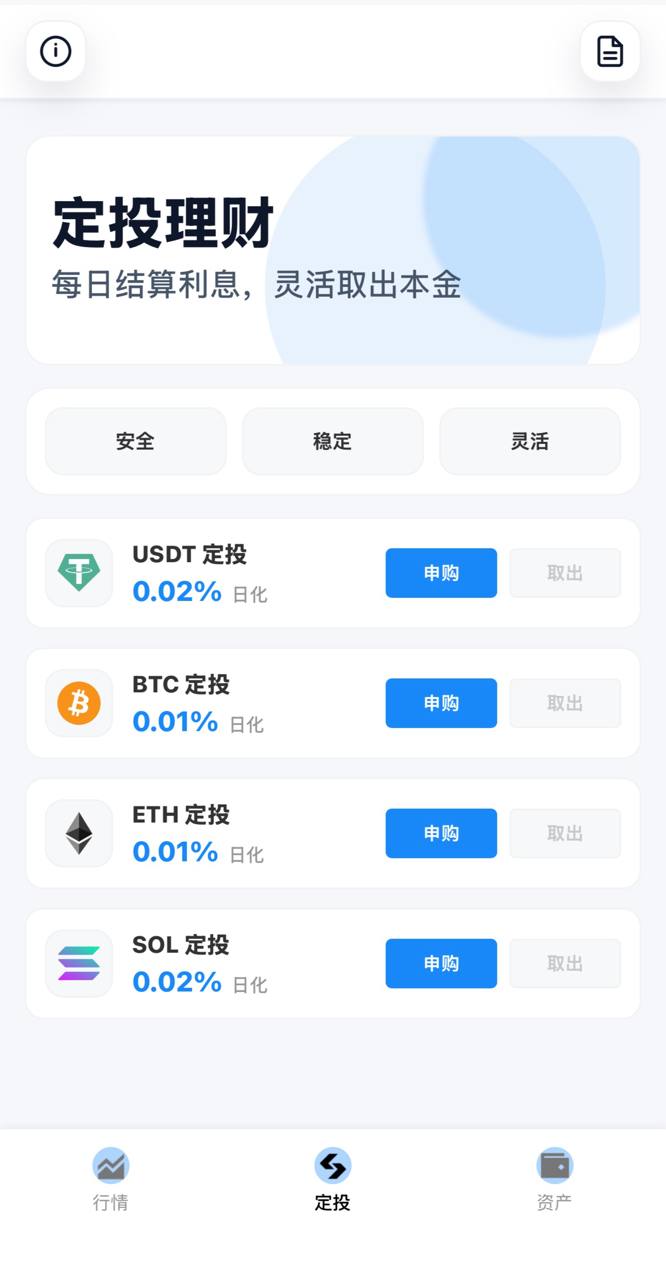The width and height of the screenshot is (666, 1280).
Task: Withdraw from BTC 定投 with 取出
Action: [x=565, y=703]
